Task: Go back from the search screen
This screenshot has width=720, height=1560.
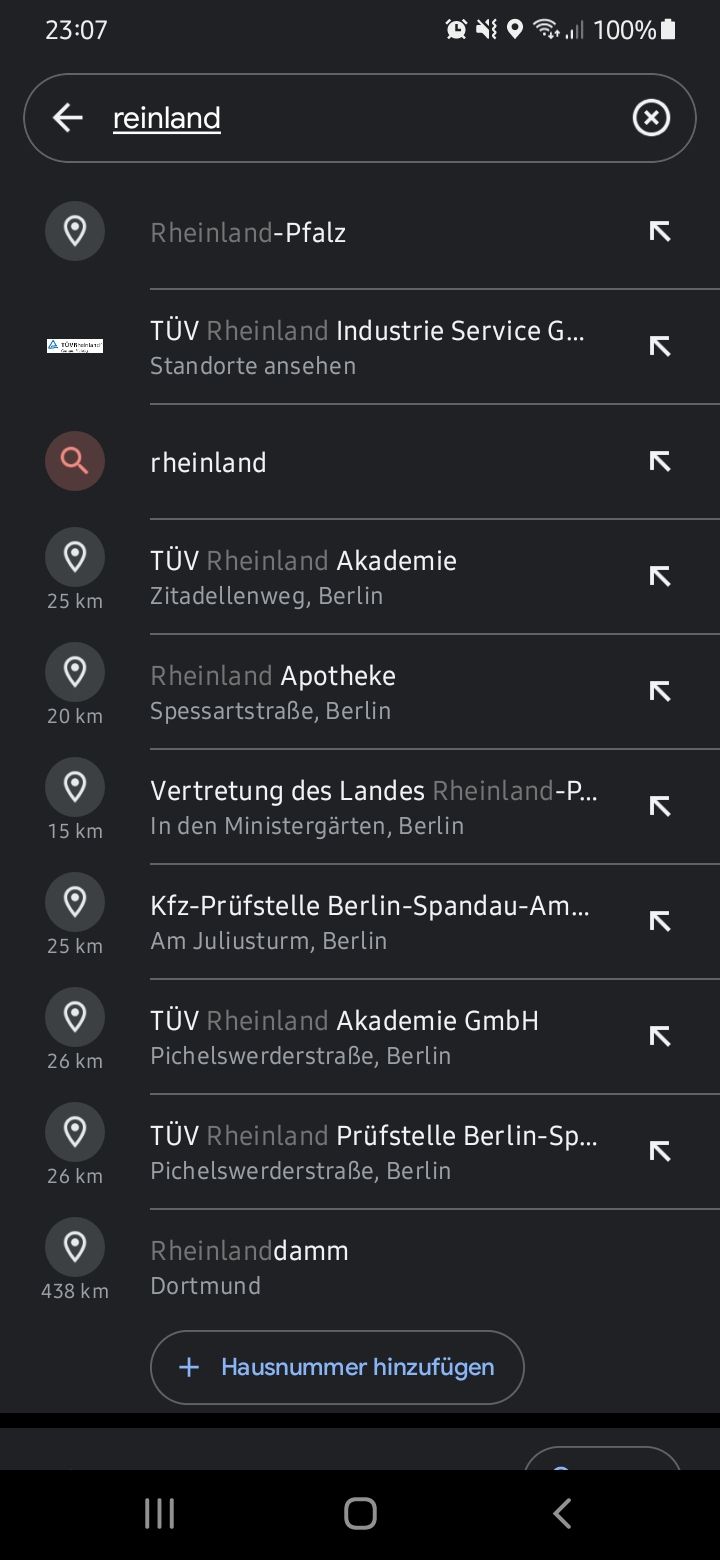Action: pyautogui.click(x=68, y=118)
